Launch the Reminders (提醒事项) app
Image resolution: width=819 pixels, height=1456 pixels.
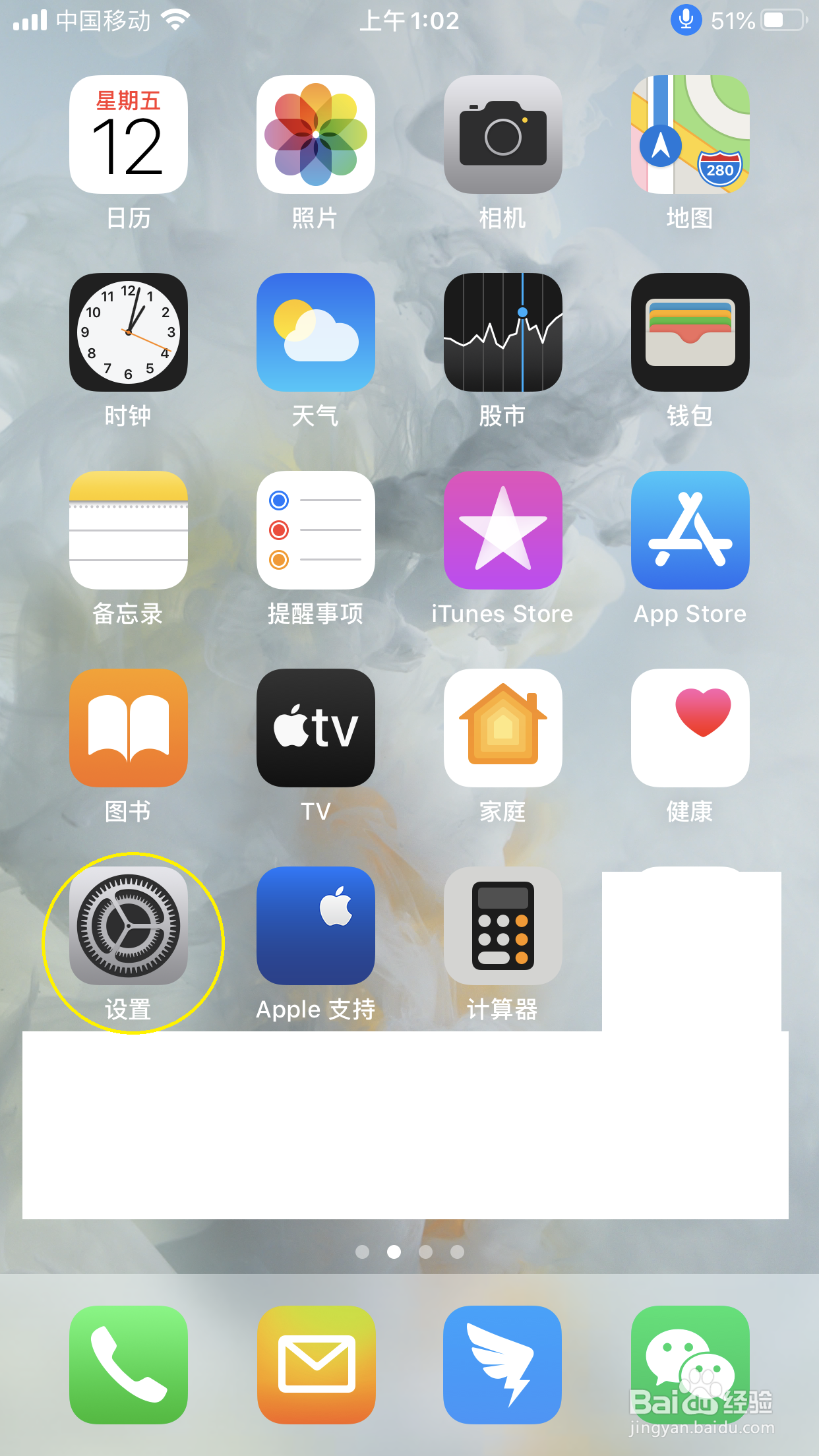pyautogui.click(x=315, y=530)
